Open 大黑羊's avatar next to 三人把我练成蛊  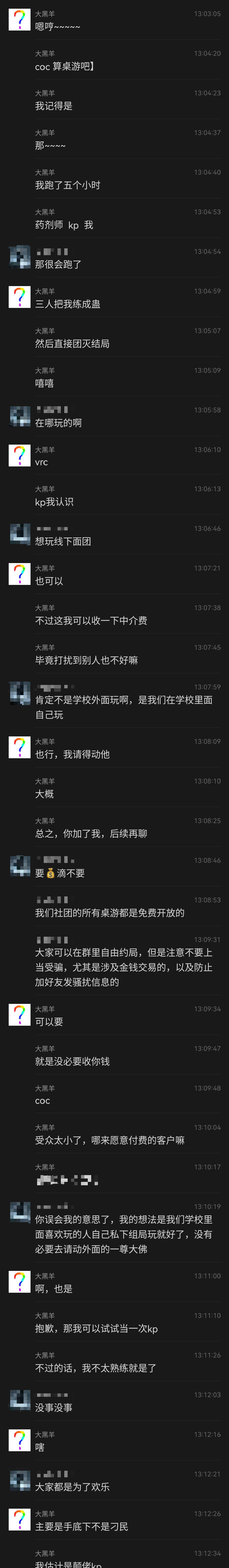pyautogui.click(x=20, y=296)
